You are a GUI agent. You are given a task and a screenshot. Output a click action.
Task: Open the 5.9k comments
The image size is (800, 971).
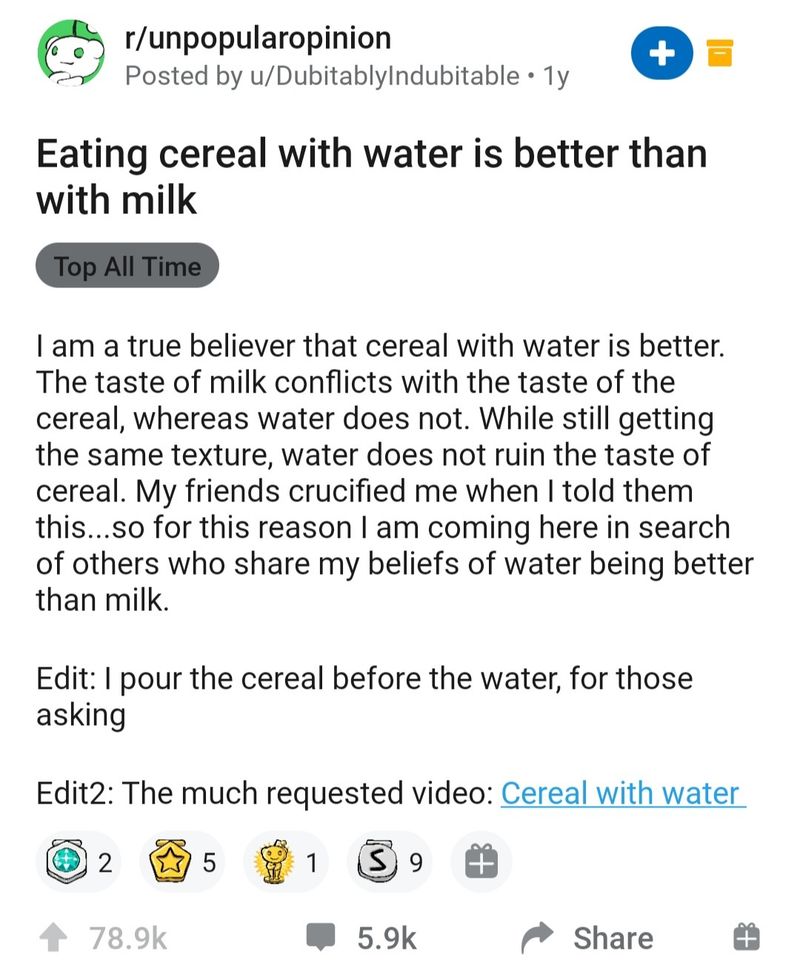click(x=361, y=937)
